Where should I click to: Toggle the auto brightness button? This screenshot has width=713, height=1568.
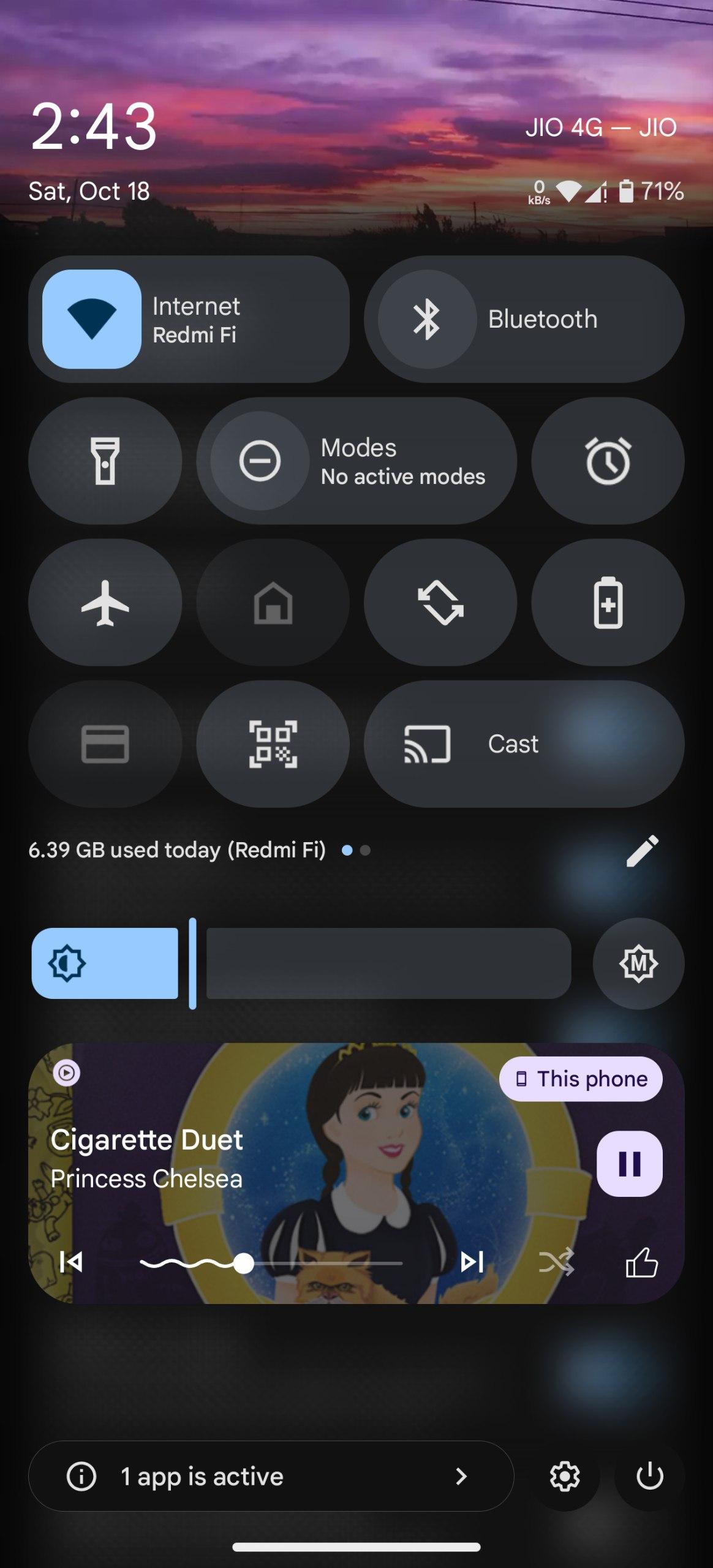(638, 963)
